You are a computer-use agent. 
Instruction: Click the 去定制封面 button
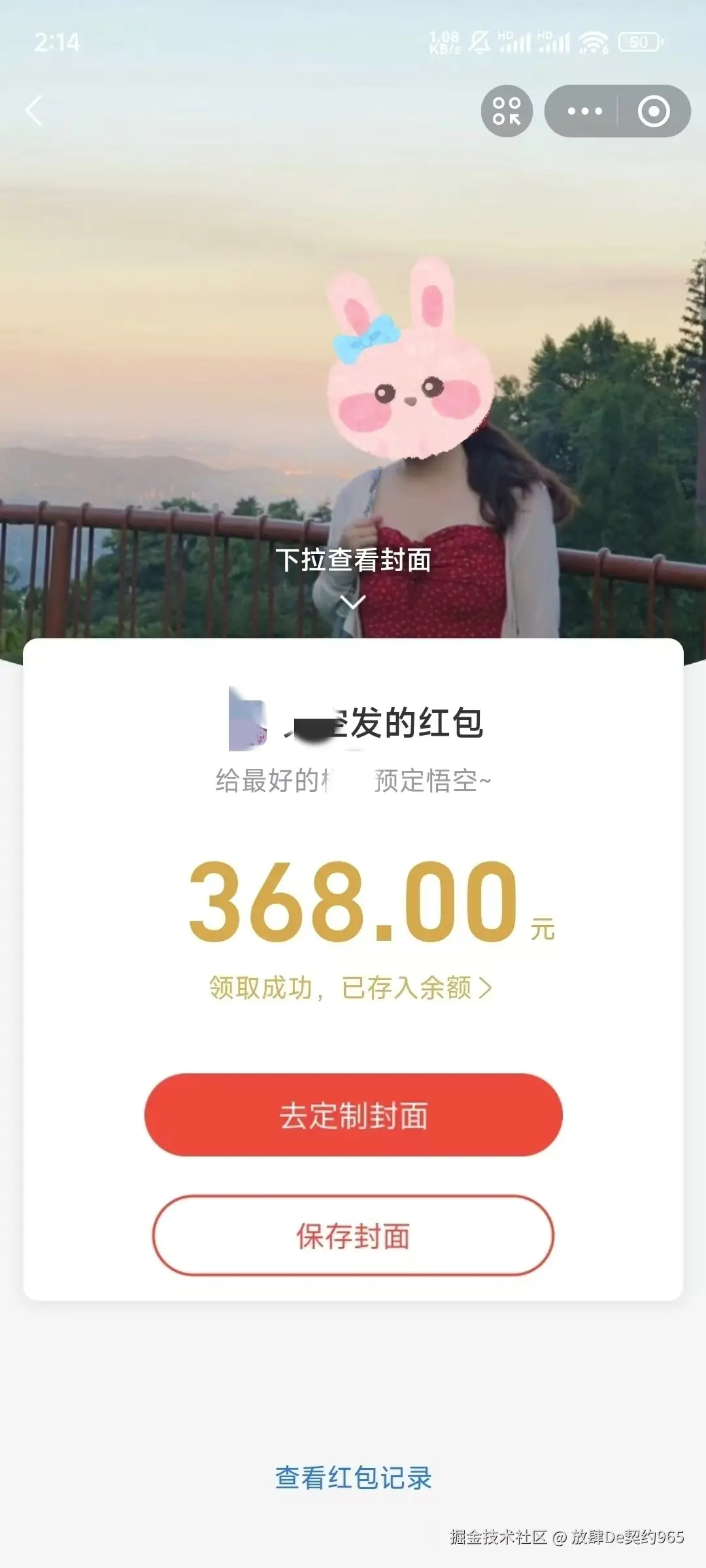click(353, 1115)
